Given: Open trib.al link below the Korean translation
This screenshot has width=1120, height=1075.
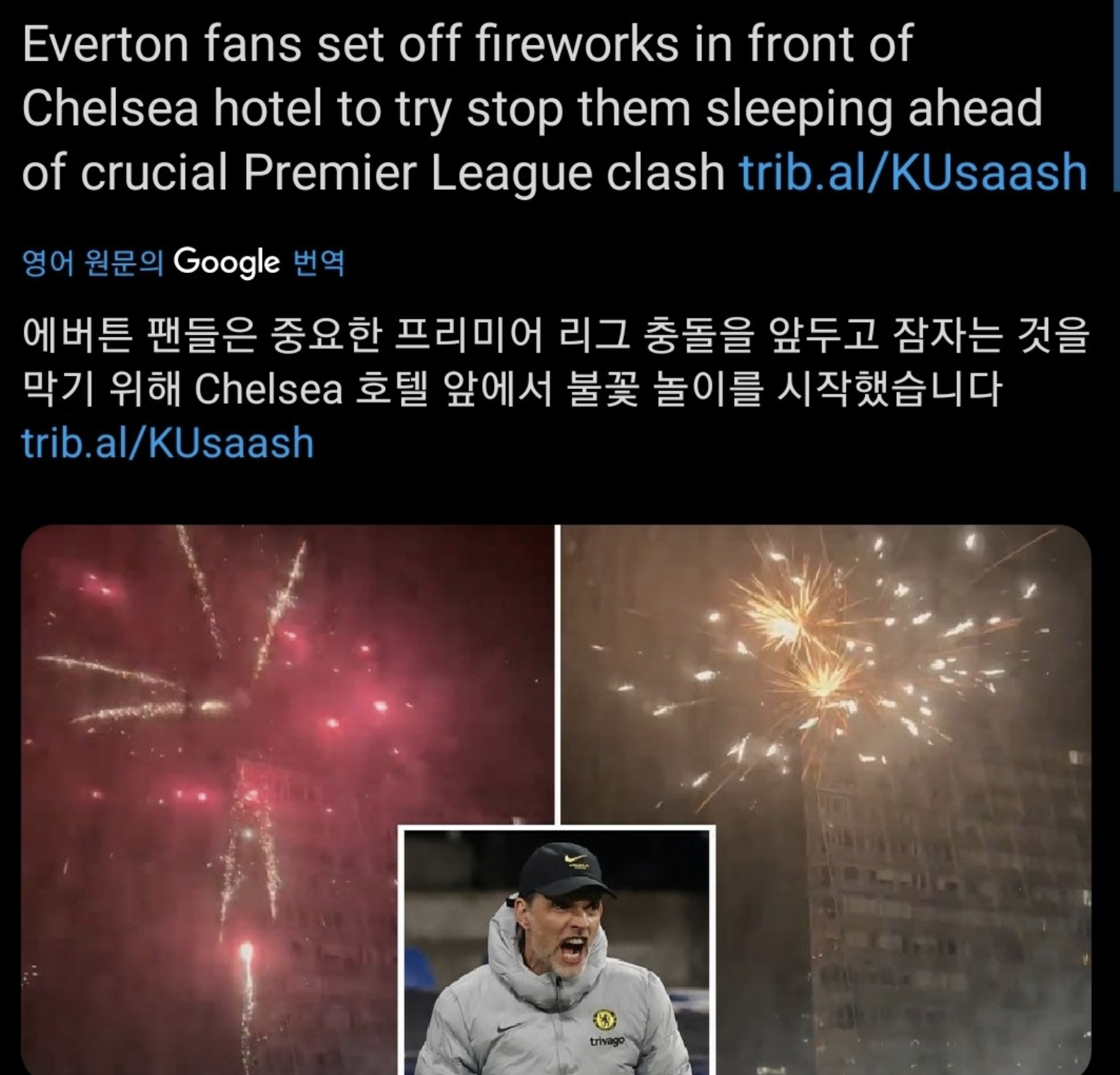Looking at the screenshot, I should click(x=168, y=443).
